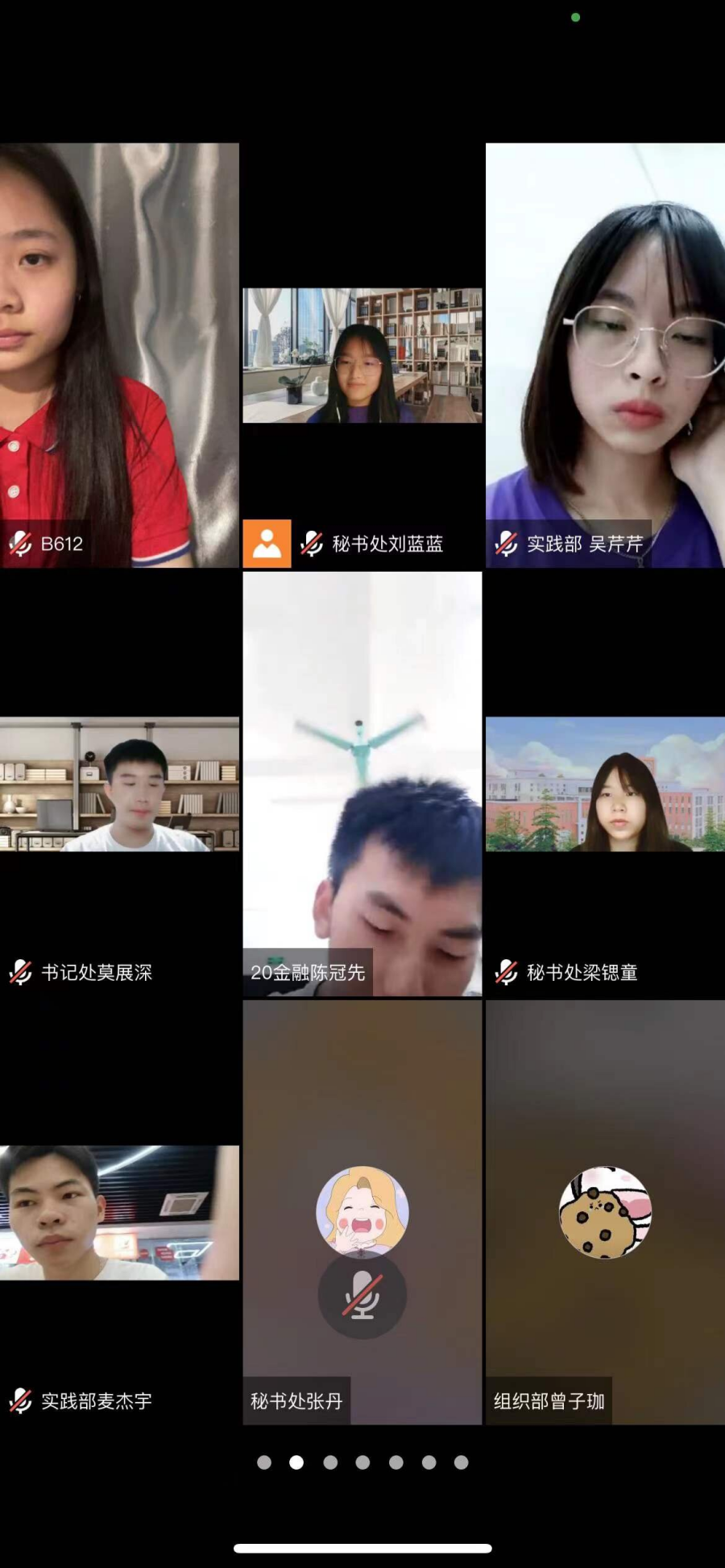725x1568 pixels.
Task: Tap the 实践部 吴芹芹 video tile
Action: (x=605, y=355)
